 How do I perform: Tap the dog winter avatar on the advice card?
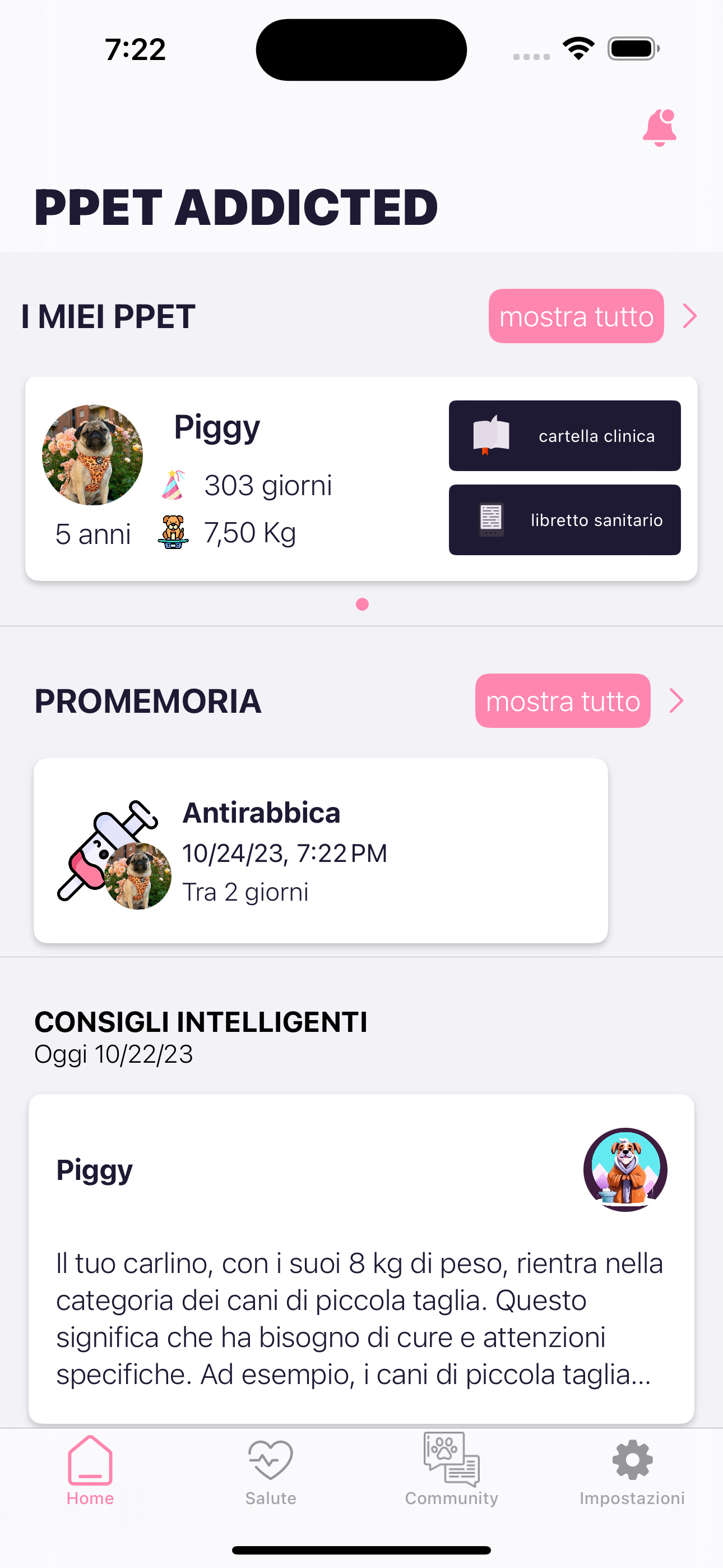(625, 1169)
